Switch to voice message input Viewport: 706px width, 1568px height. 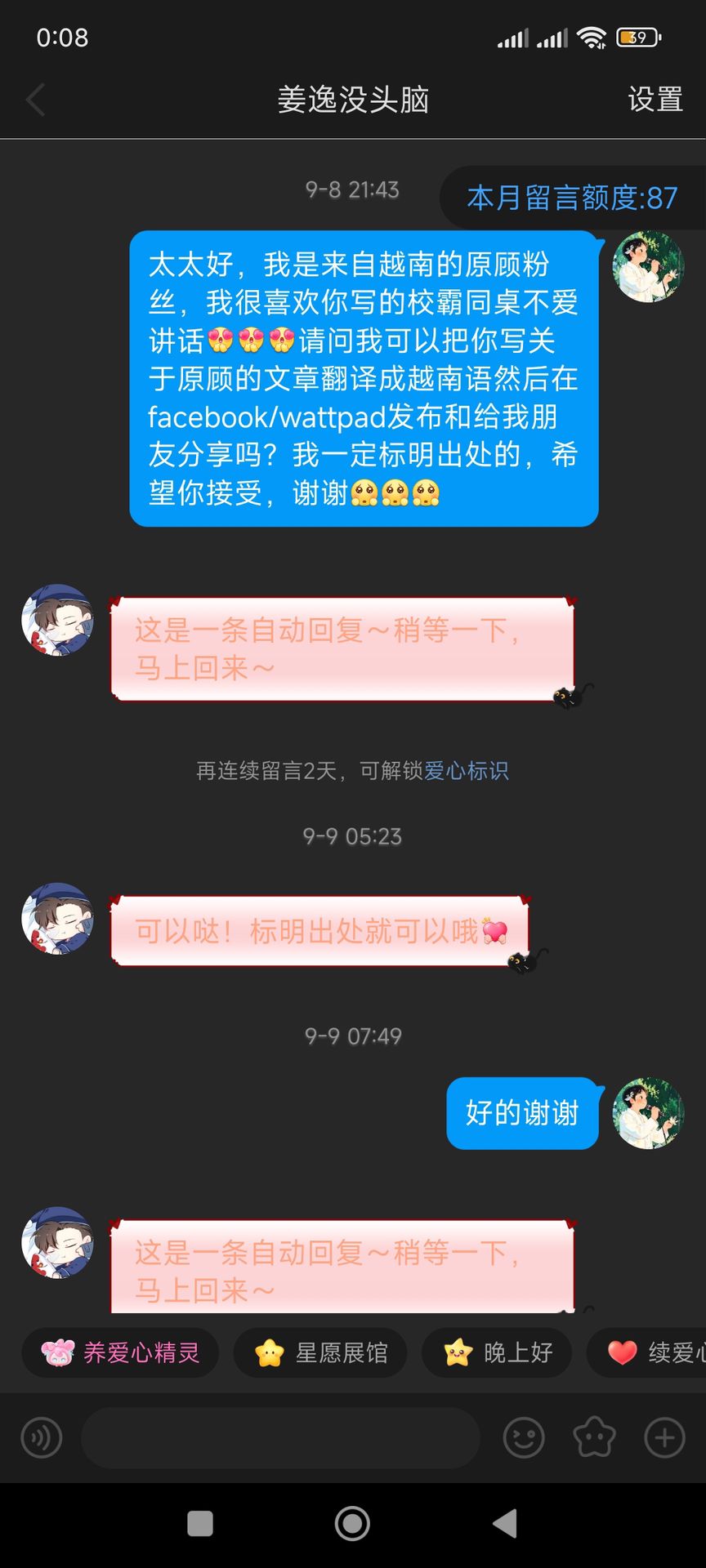coord(42,1438)
